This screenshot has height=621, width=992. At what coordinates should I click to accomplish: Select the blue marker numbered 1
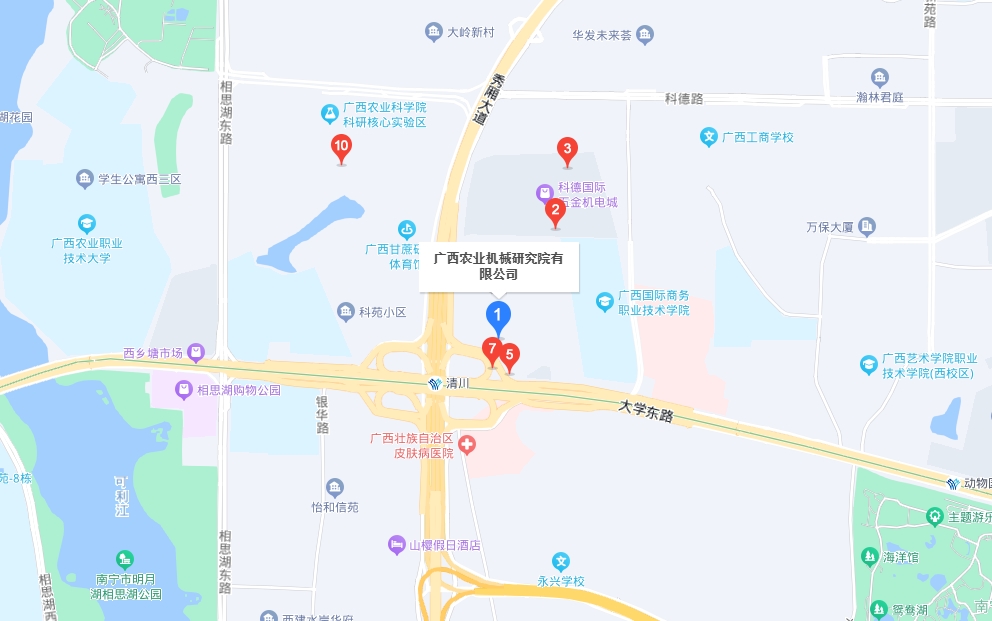tap(498, 316)
